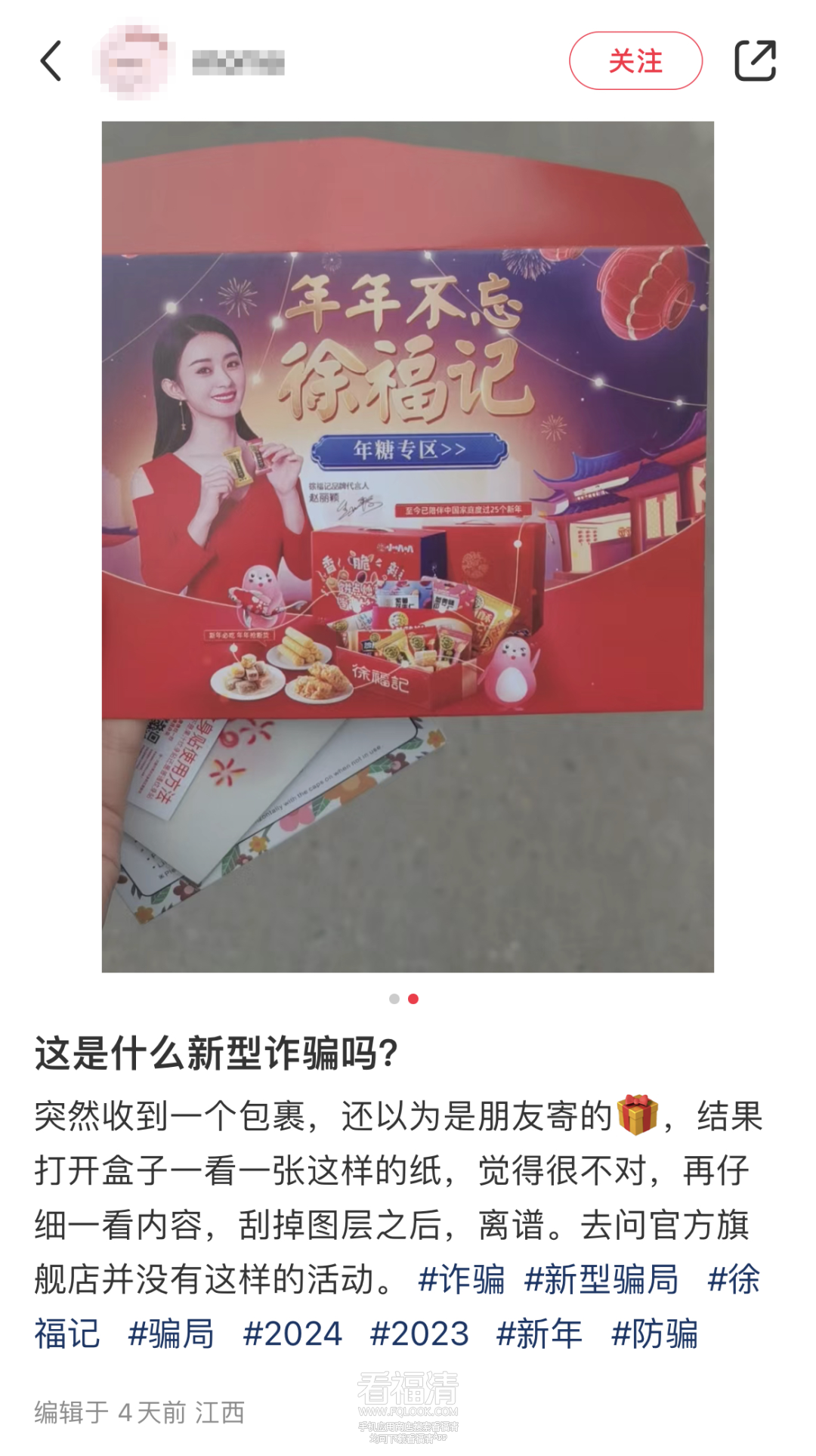Screen dimensions: 816x1456
Task: Follow the author with 关注 button
Action: click(x=635, y=61)
